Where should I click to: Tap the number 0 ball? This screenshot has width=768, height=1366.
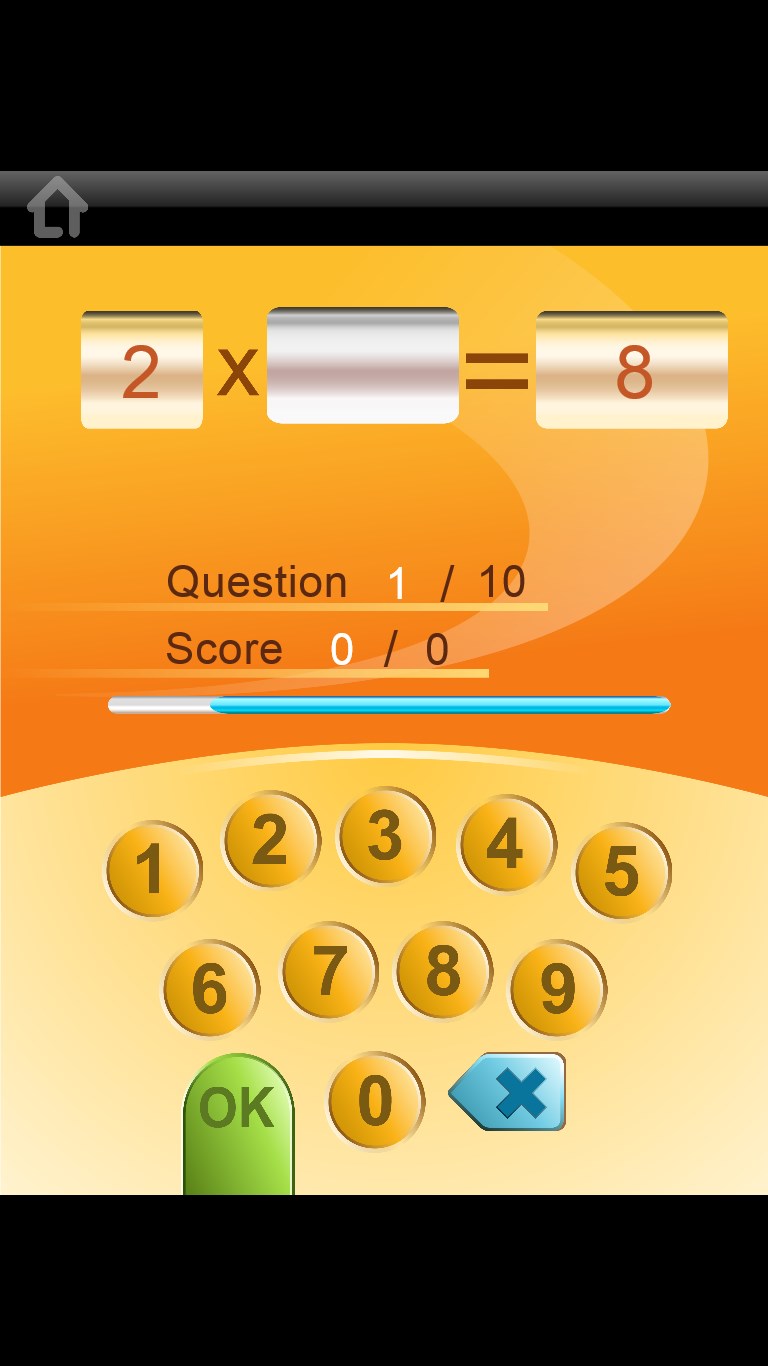click(x=376, y=1100)
